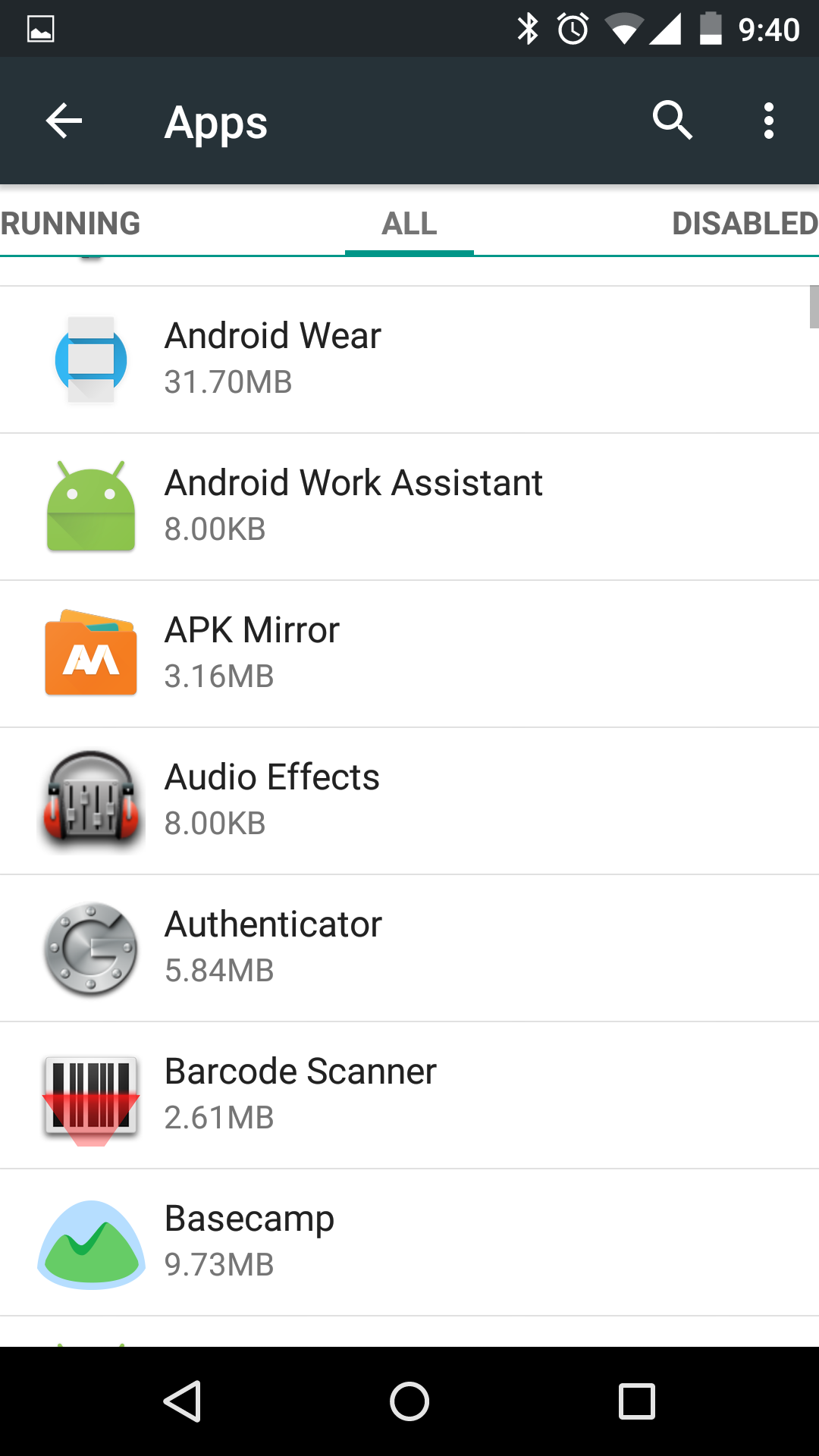Open the Basecamp mountain icon
819x1456 pixels.
(89, 1241)
